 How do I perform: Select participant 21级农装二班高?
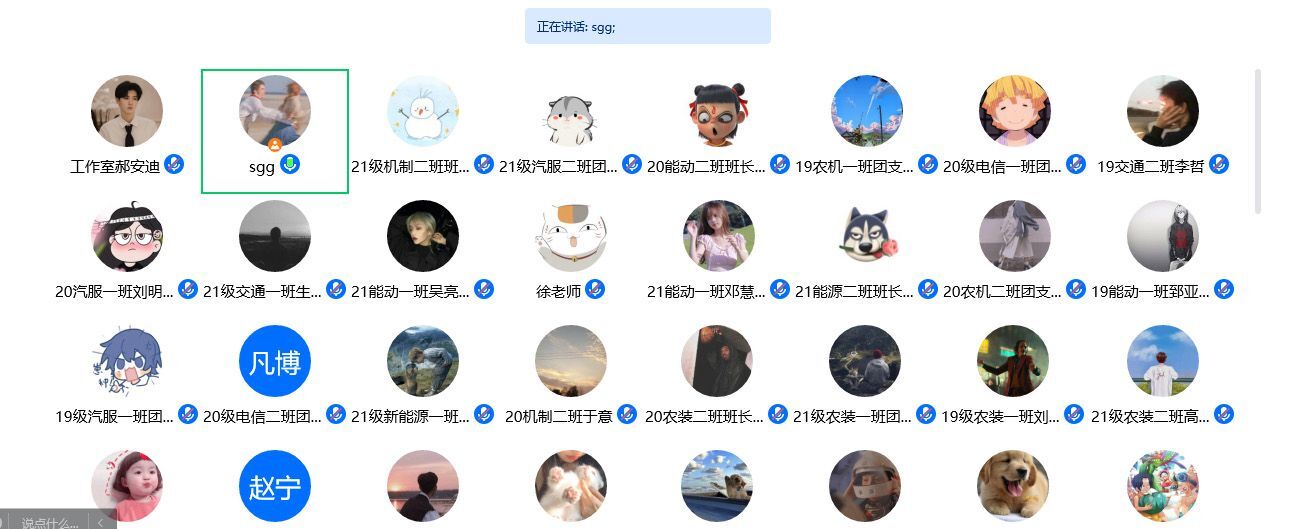click(x=1163, y=361)
